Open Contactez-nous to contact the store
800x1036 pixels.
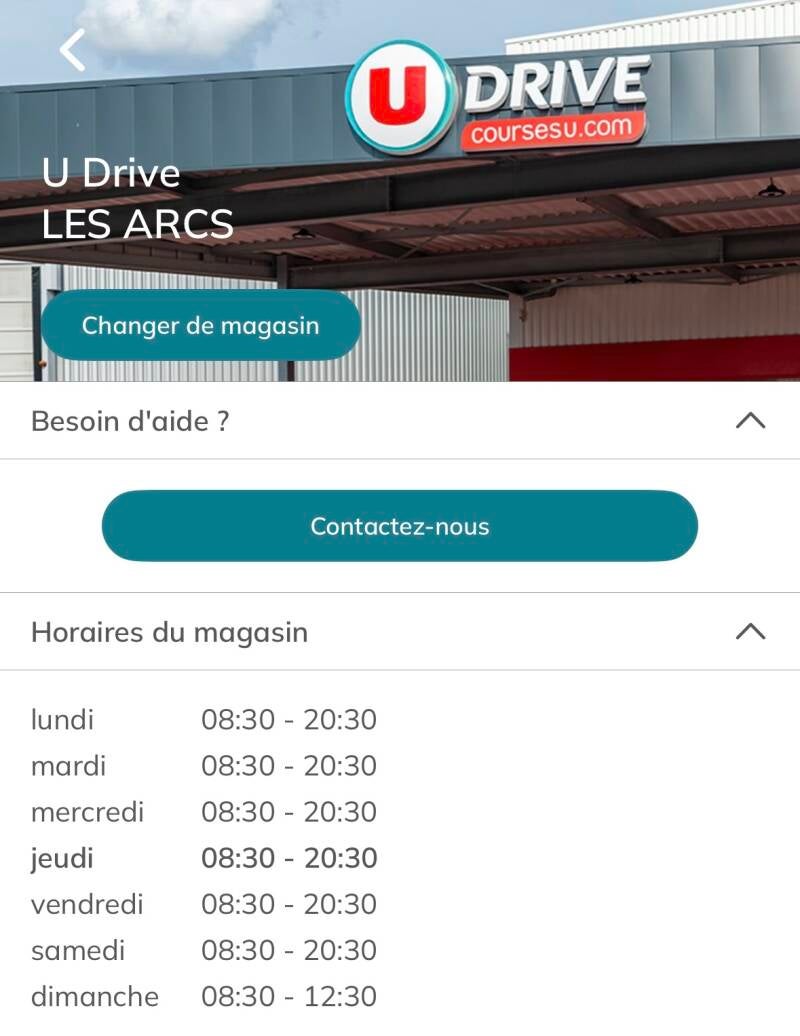point(399,526)
